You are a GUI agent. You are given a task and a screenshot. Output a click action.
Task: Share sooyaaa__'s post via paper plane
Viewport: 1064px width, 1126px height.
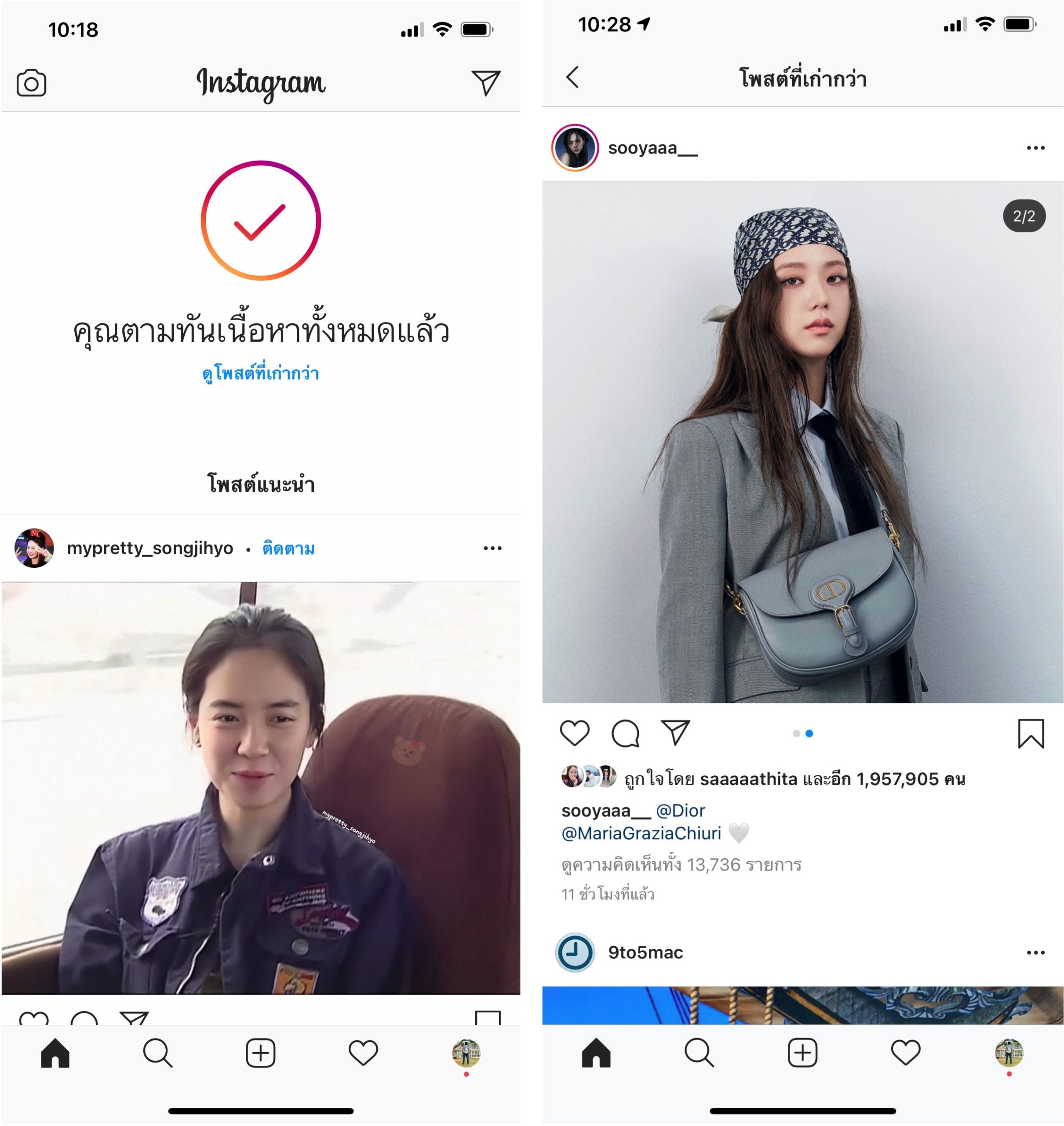coord(675,733)
